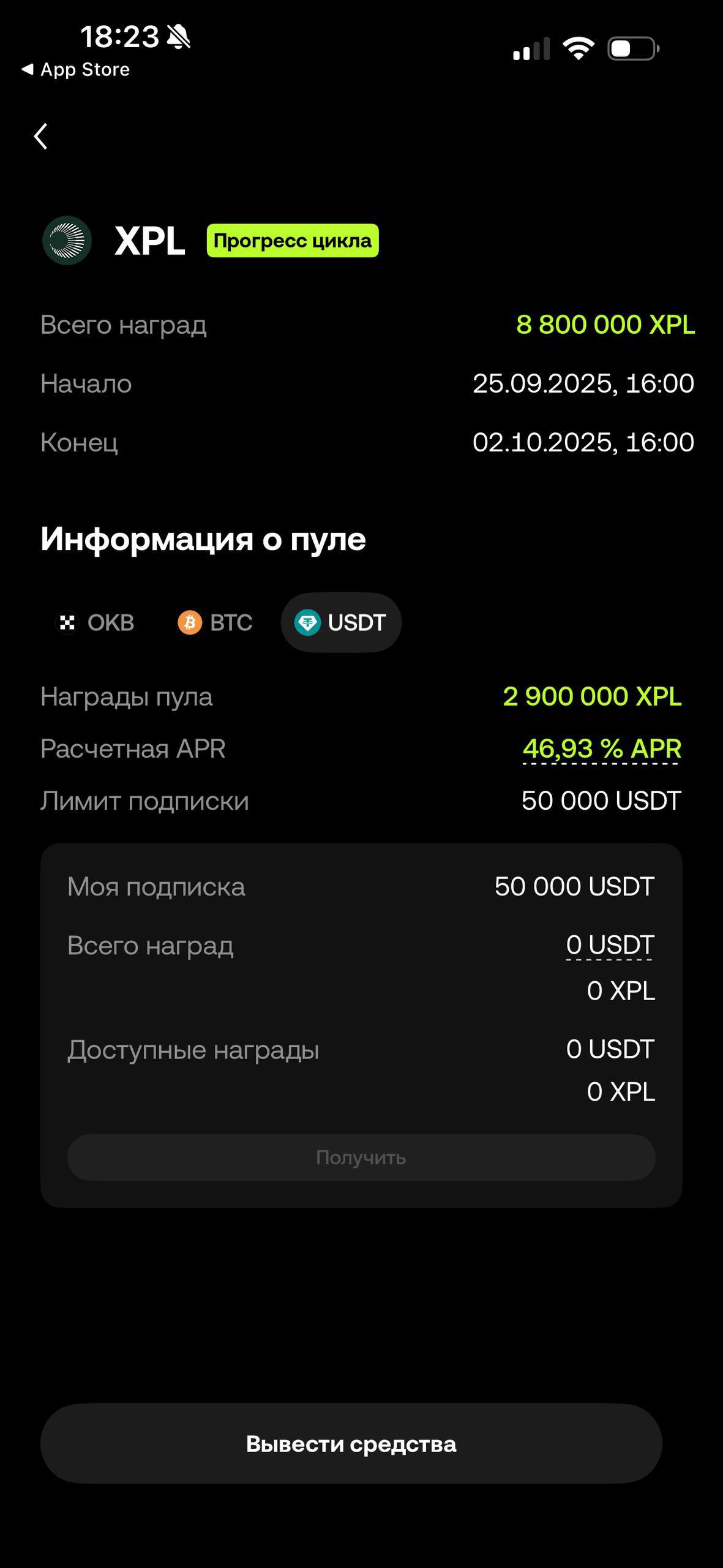Tap the dashed underlined 0 USDT reward value
The image size is (723, 1568).
point(609,945)
